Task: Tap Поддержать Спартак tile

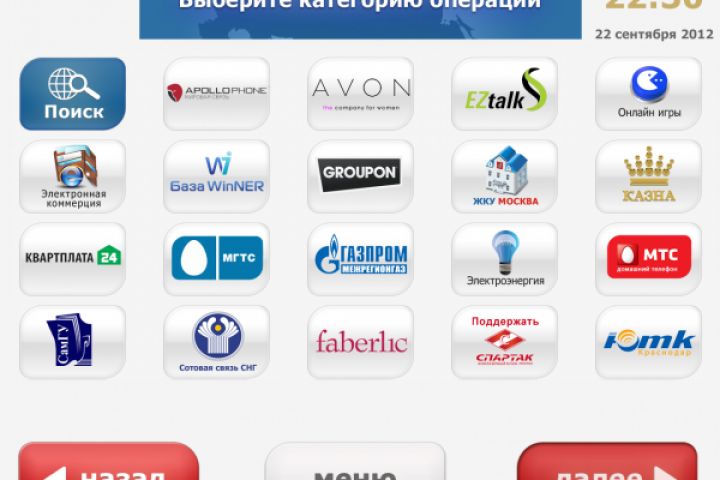Action: pos(504,342)
